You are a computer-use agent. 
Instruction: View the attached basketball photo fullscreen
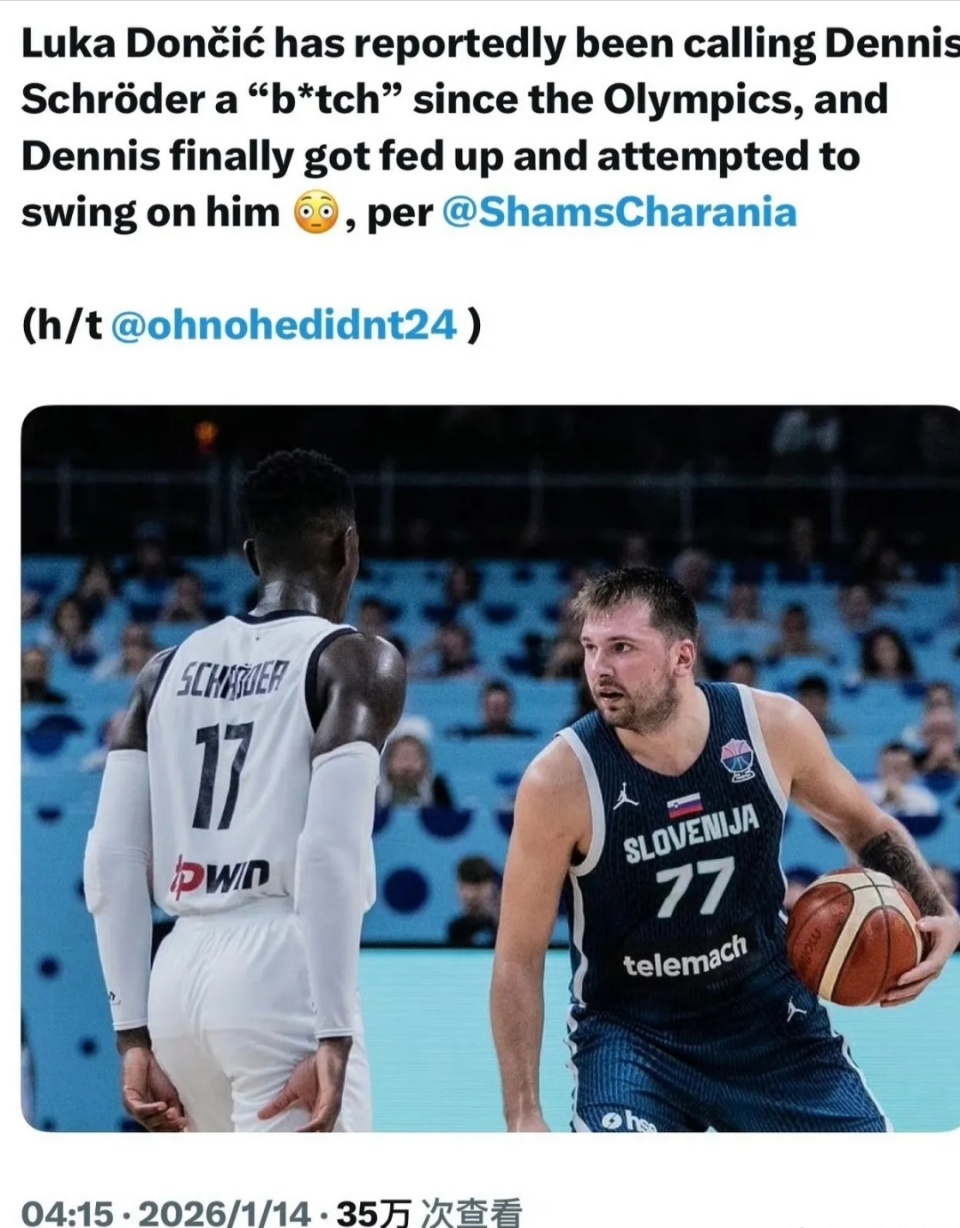pyautogui.click(x=490, y=768)
